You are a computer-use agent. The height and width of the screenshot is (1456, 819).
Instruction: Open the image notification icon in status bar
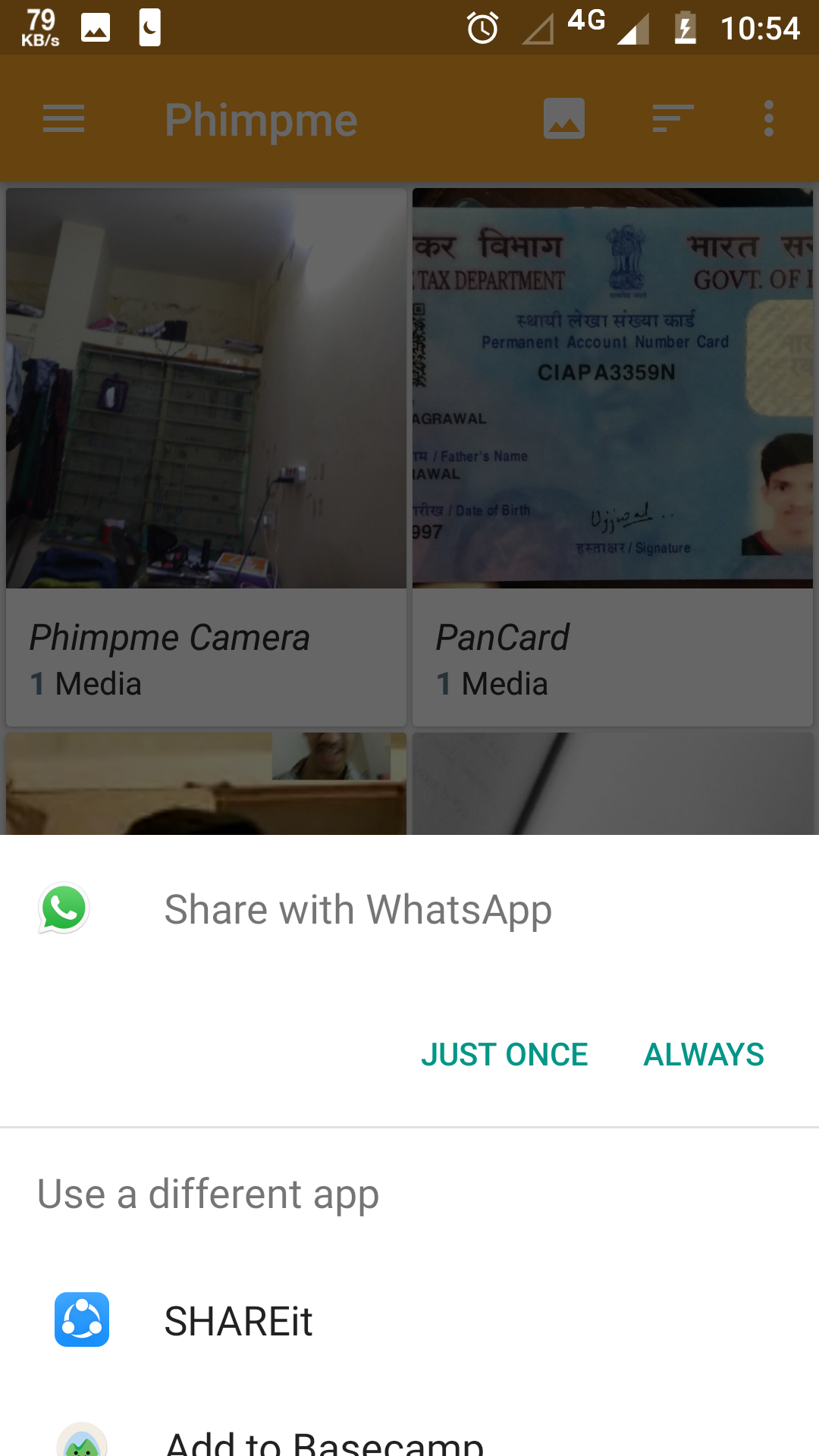tap(97, 27)
